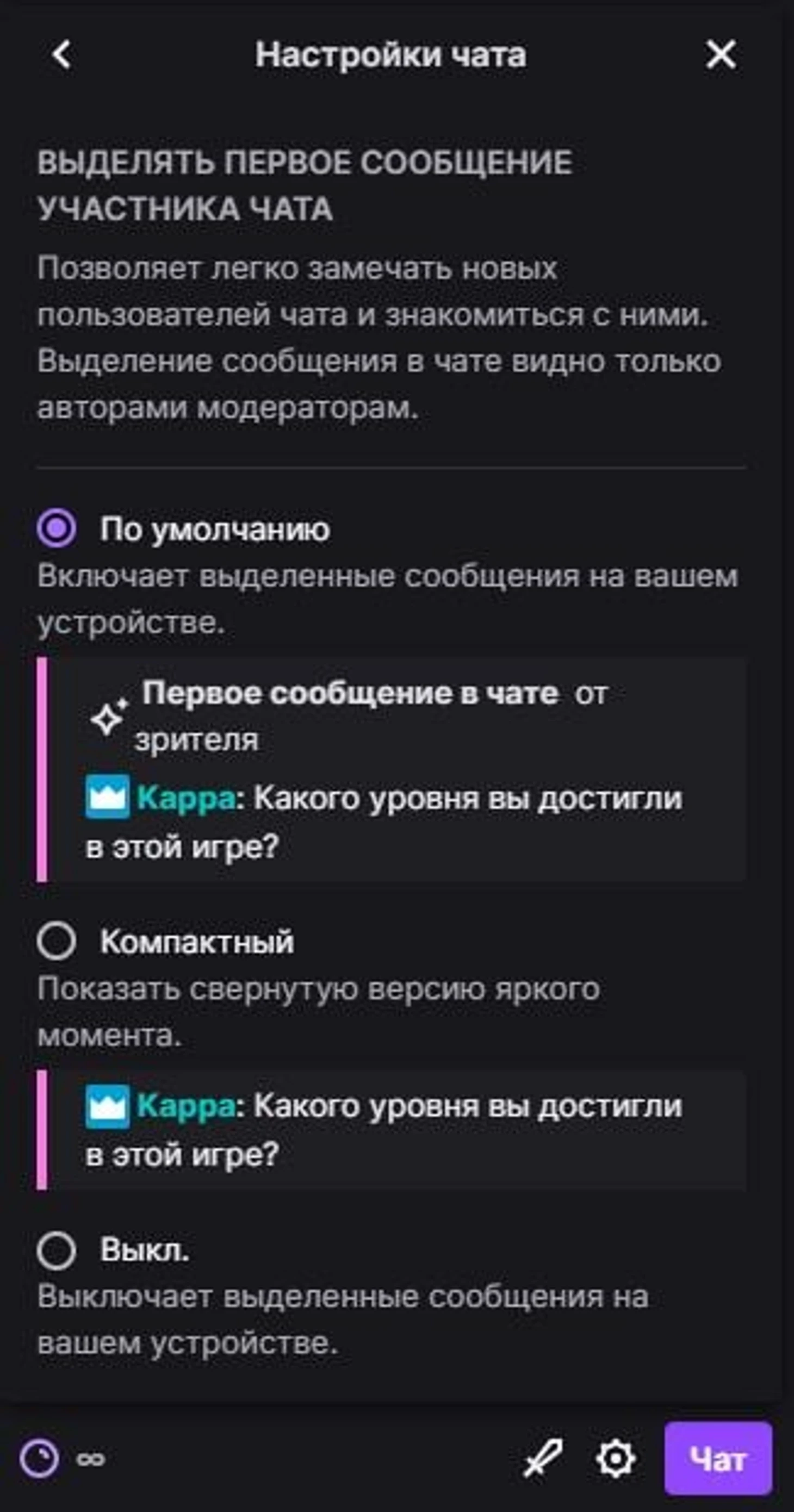The image size is (794, 1512).
Task: Go back from chat settings
Action: (61, 54)
